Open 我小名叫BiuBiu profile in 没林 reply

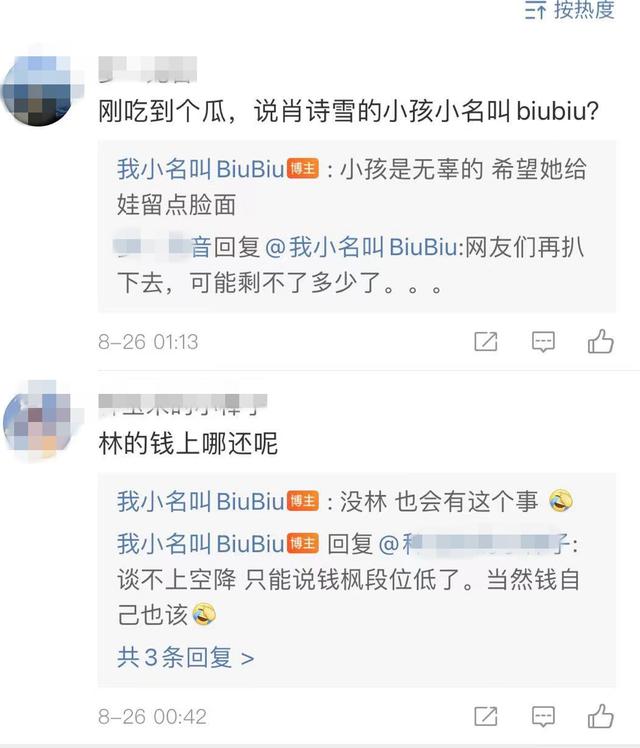click(200, 501)
